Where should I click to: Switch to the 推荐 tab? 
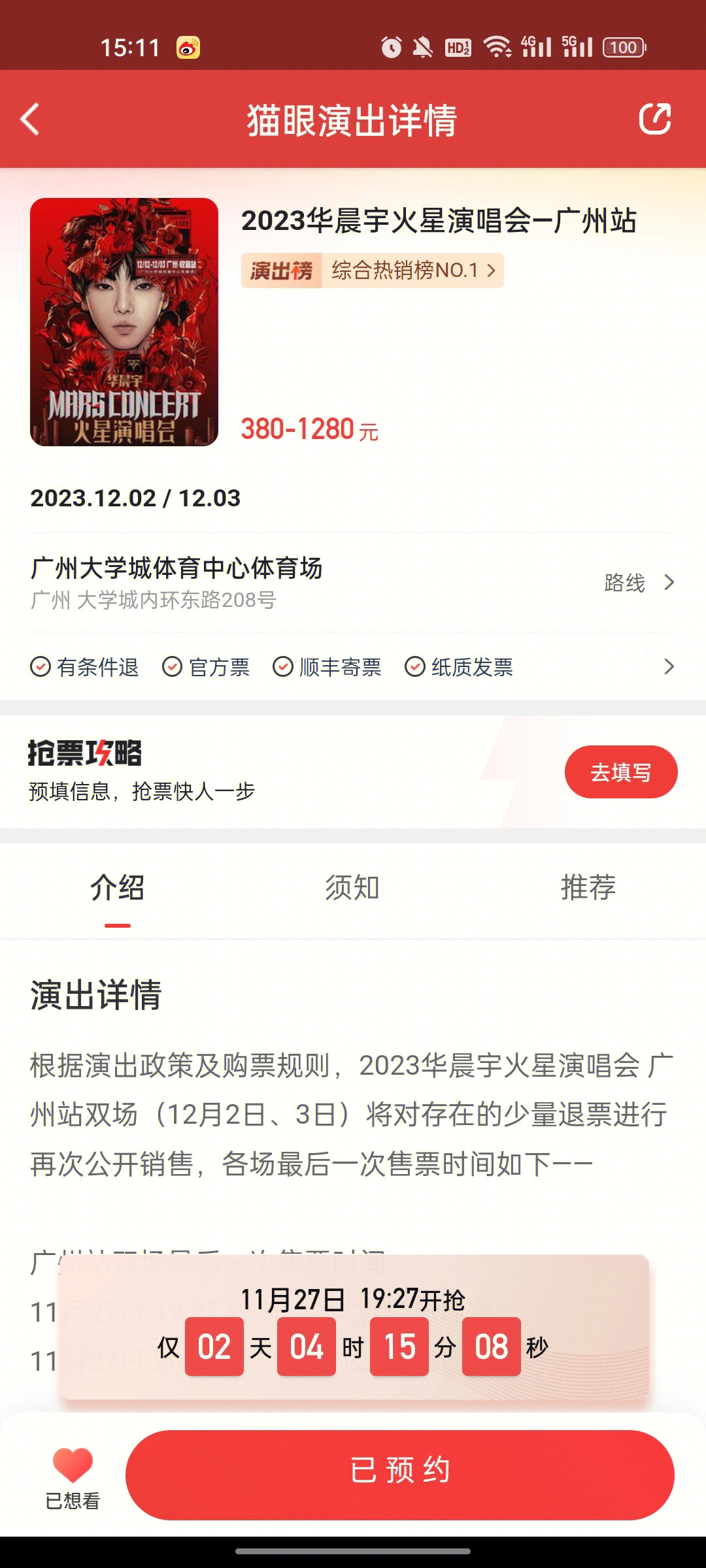588,887
